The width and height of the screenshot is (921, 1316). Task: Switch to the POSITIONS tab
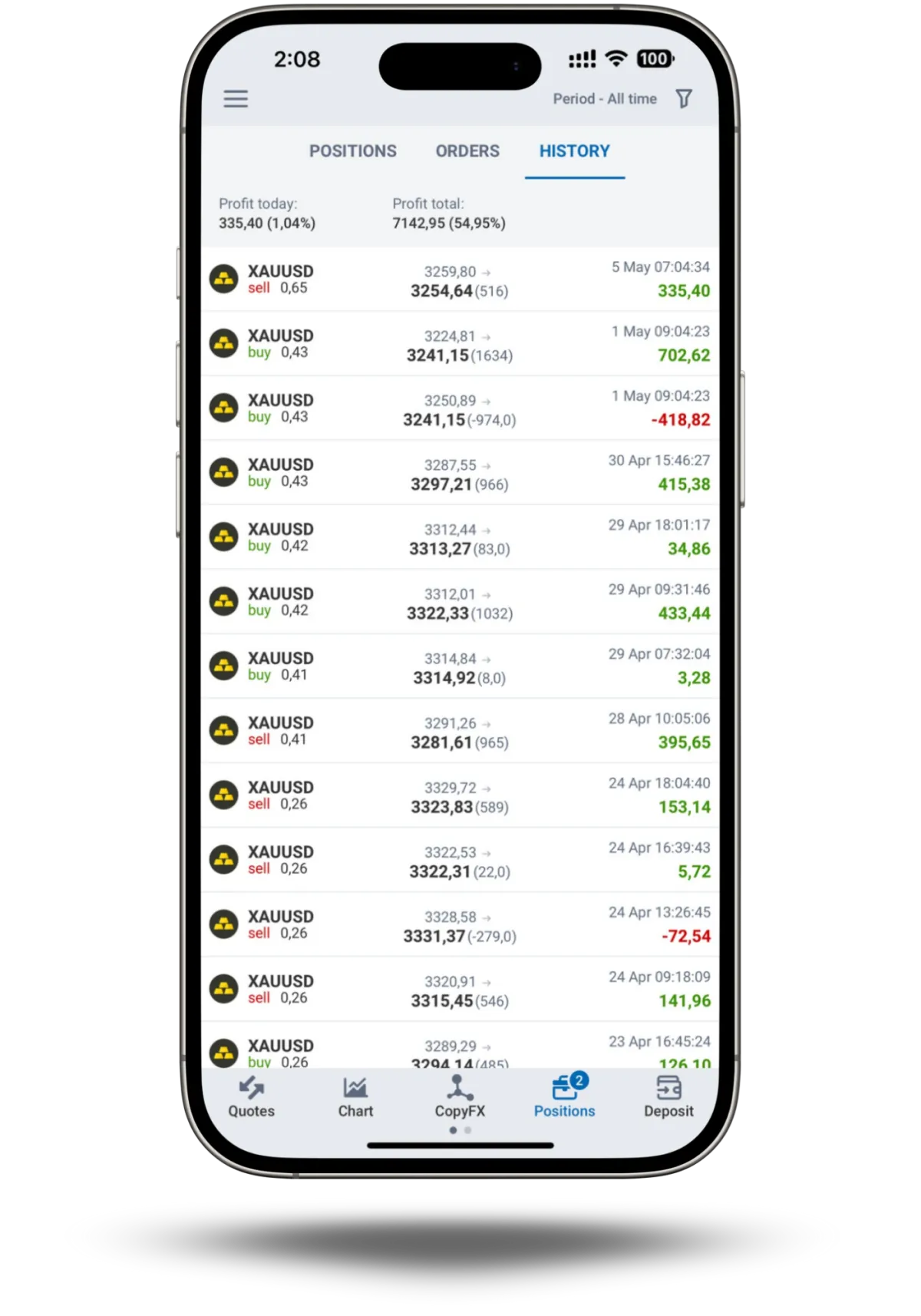click(x=353, y=151)
